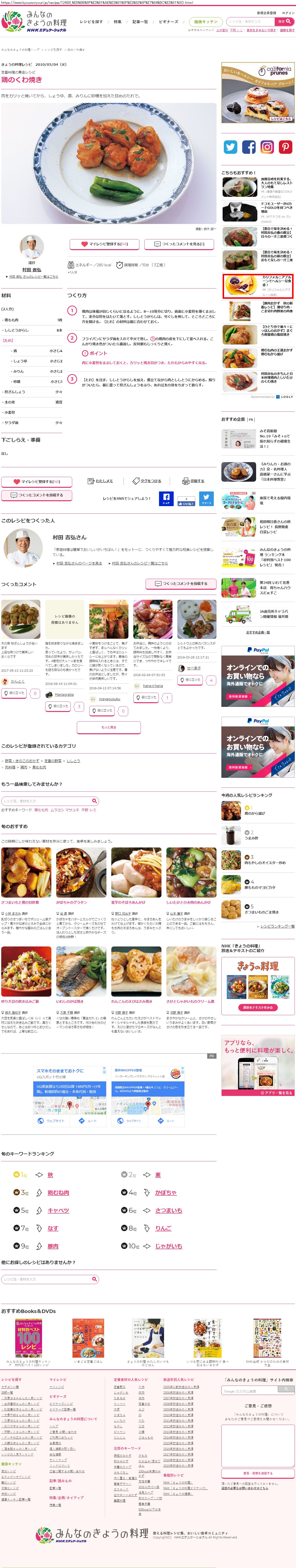Select 印刷する to print recipe
Image resolution: width=296 pixels, height=1568 pixels.
[x=194, y=481]
